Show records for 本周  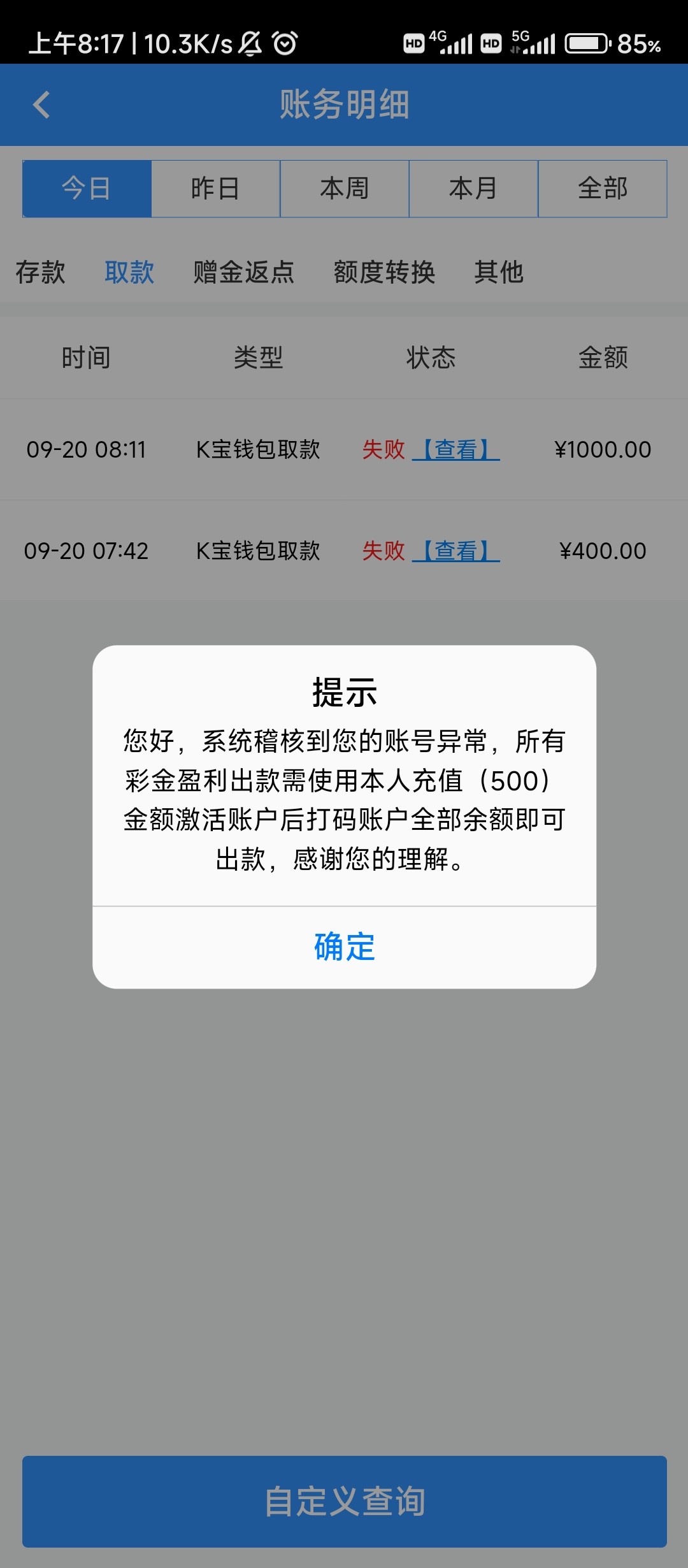[x=345, y=189]
